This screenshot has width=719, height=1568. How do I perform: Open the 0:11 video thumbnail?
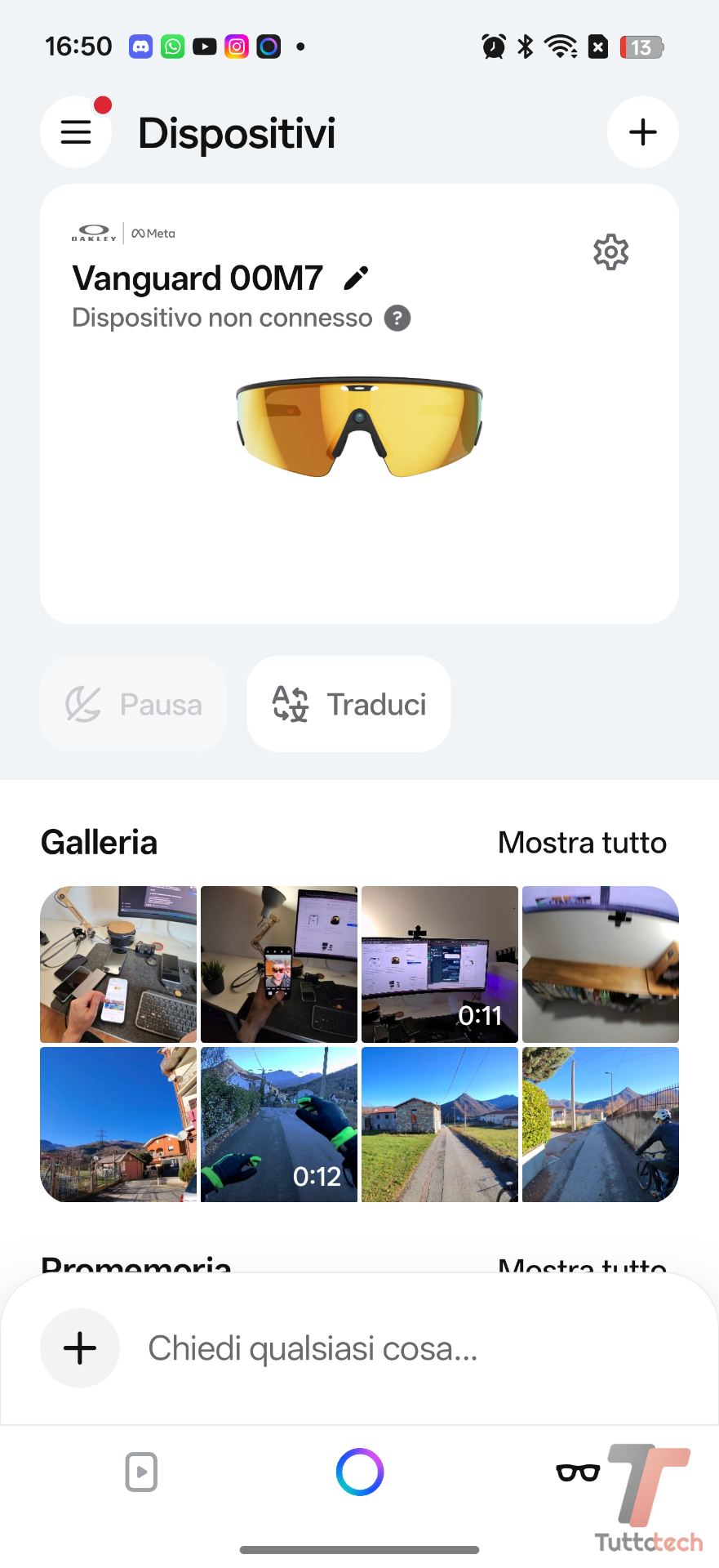(439, 964)
